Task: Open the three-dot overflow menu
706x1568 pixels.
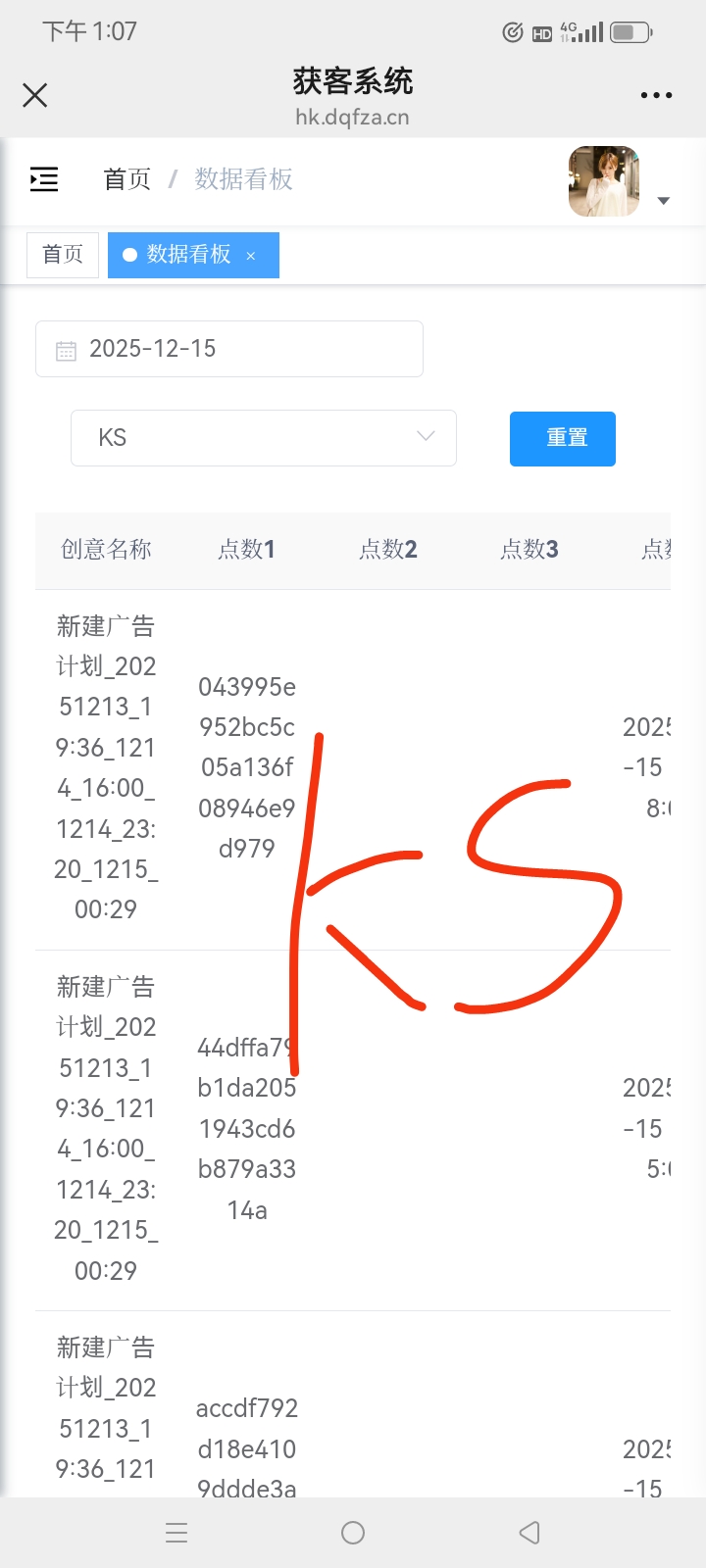Action: point(656,95)
